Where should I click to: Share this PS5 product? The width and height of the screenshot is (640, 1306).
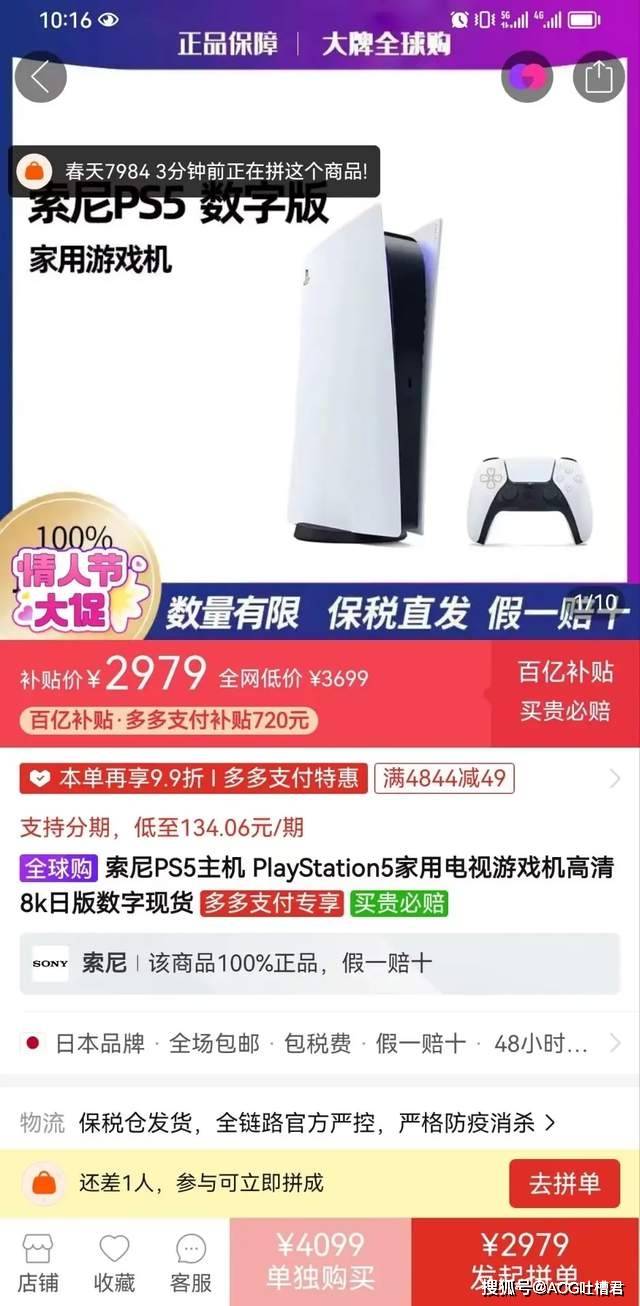[x=599, y=78]
